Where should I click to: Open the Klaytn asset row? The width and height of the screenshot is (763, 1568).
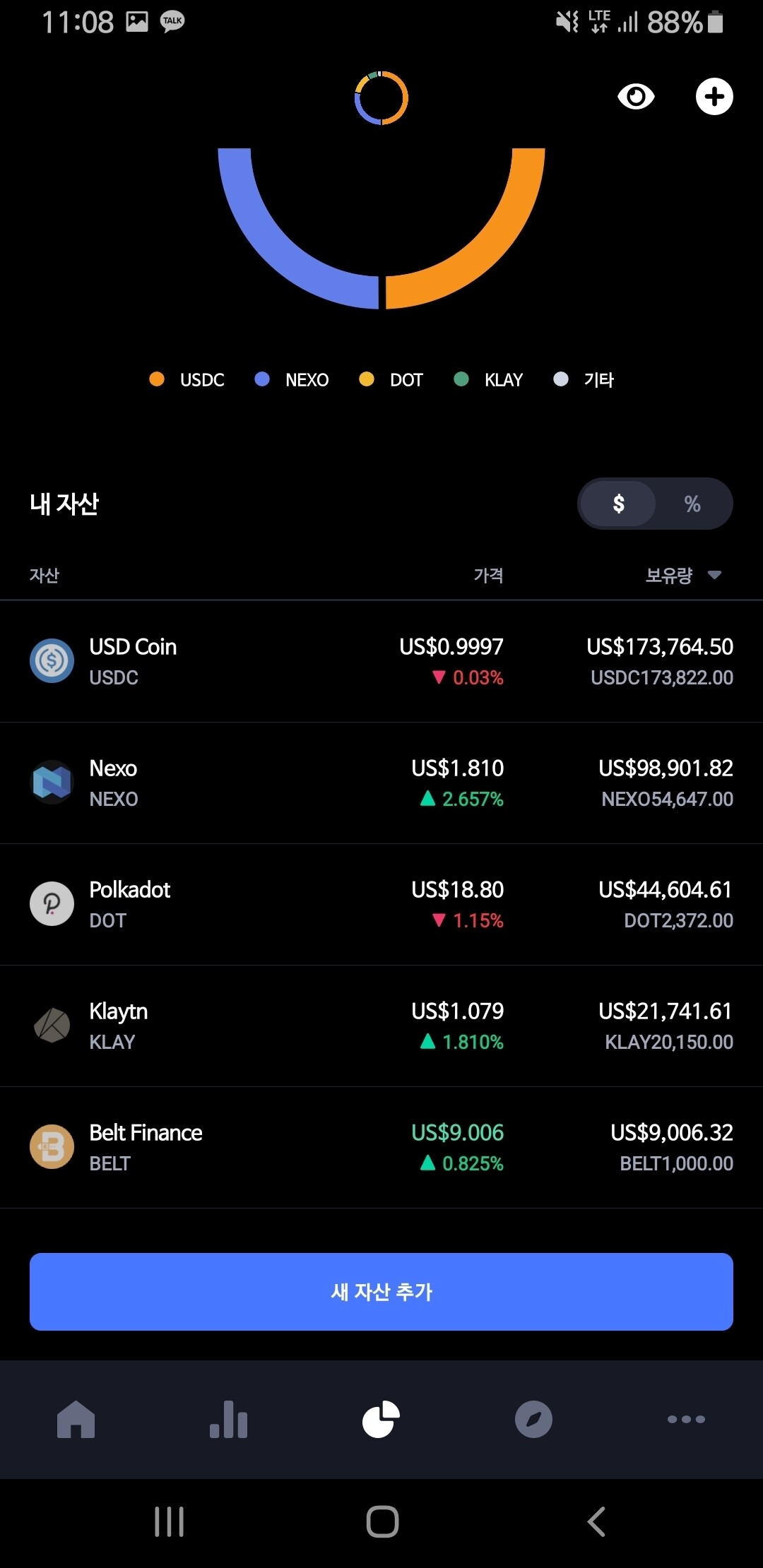pos(381,1026)
